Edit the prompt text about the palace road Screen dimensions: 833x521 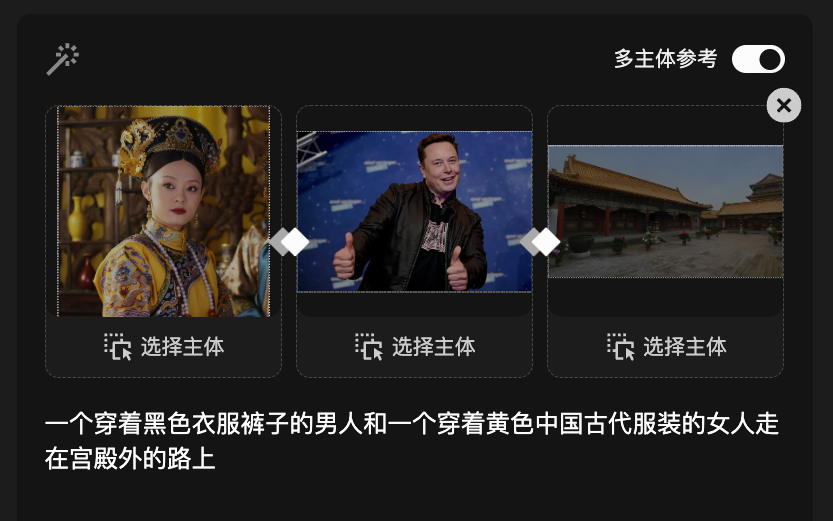pos(411,441)
